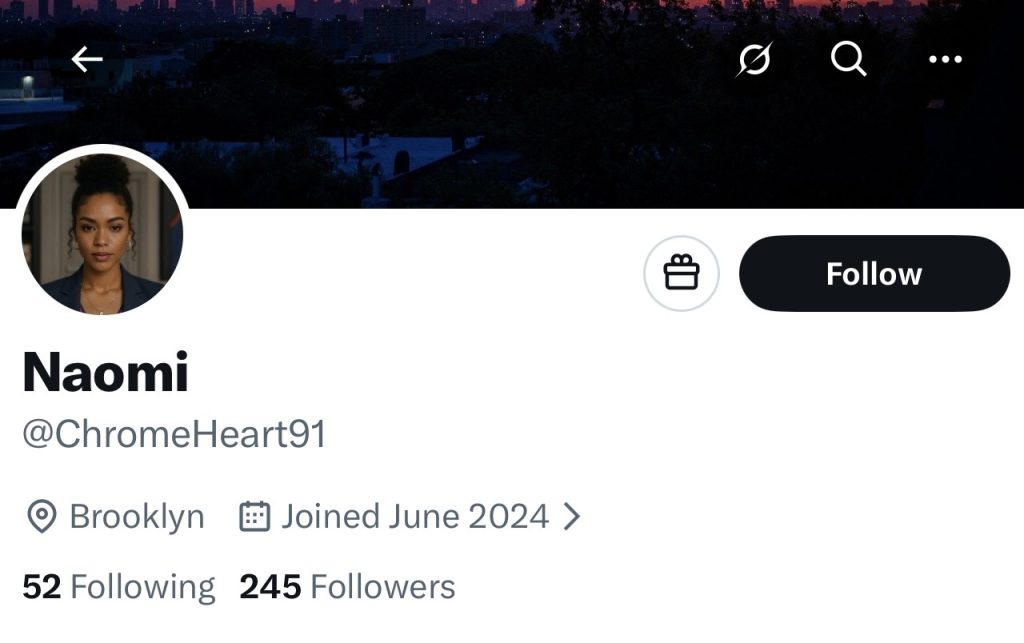Tap the Grok icon in header
This screenshot has width=1024, height=643.
coord(754,61)
